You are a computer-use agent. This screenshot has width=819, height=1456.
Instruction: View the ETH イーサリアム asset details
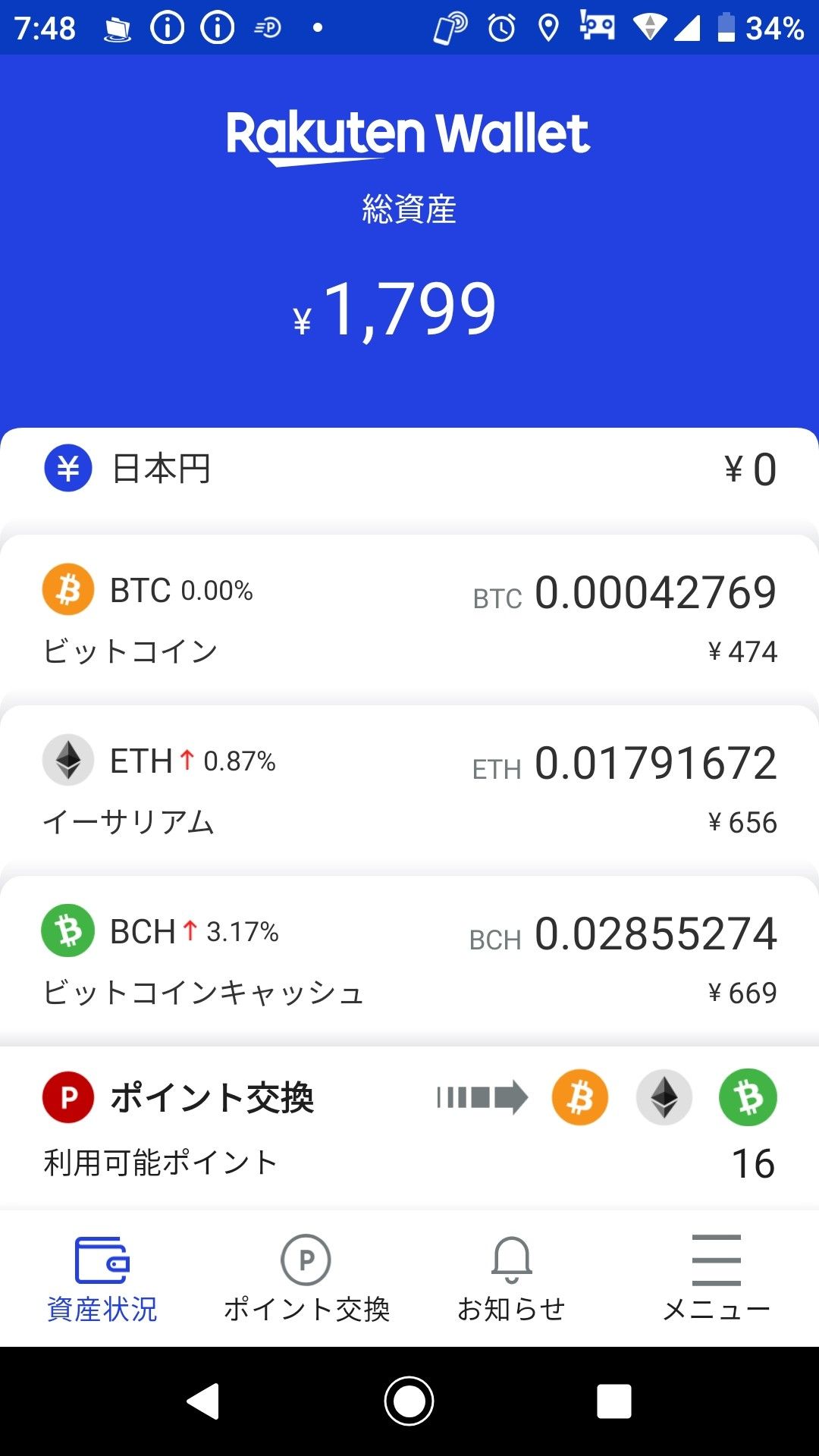pos(409,789)
